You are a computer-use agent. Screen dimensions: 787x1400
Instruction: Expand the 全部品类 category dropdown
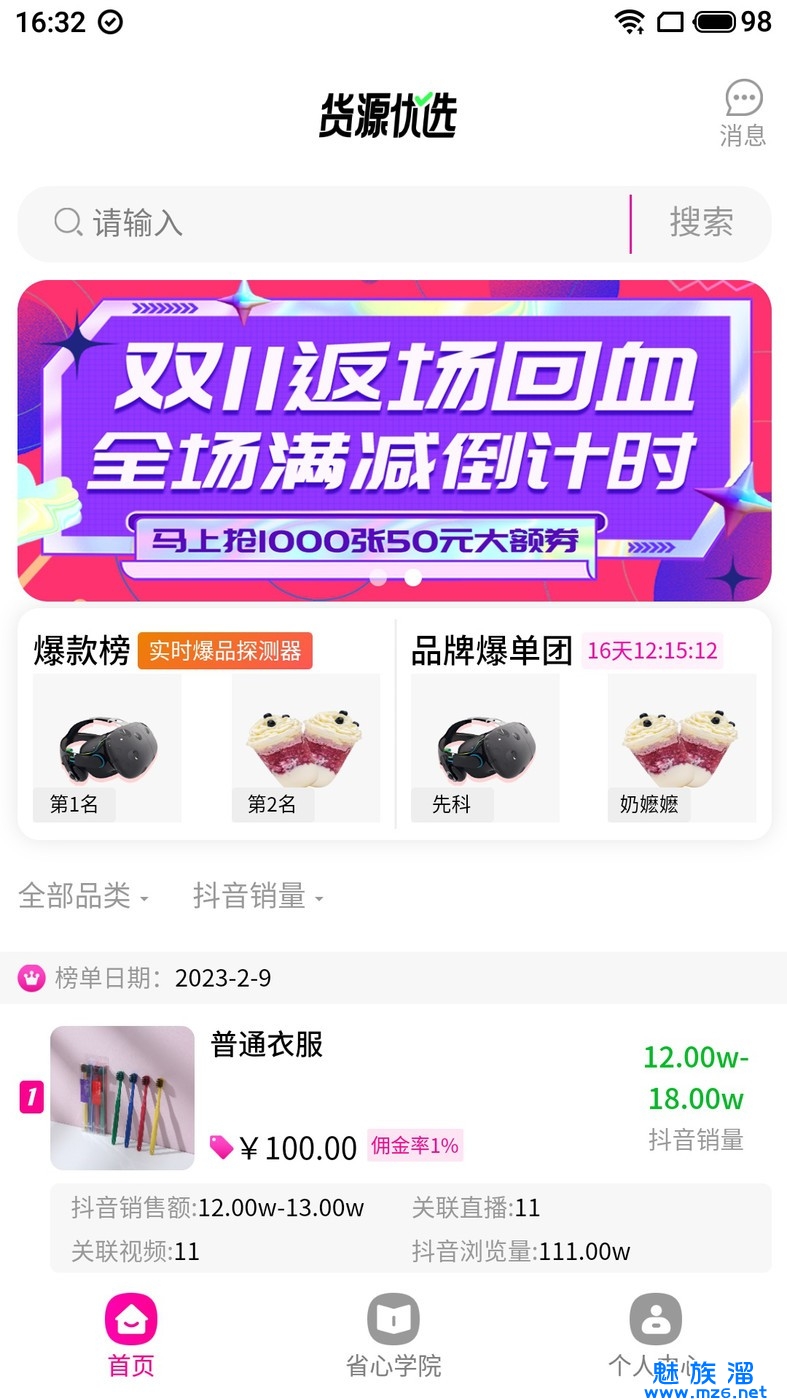[x=84, y=896]
